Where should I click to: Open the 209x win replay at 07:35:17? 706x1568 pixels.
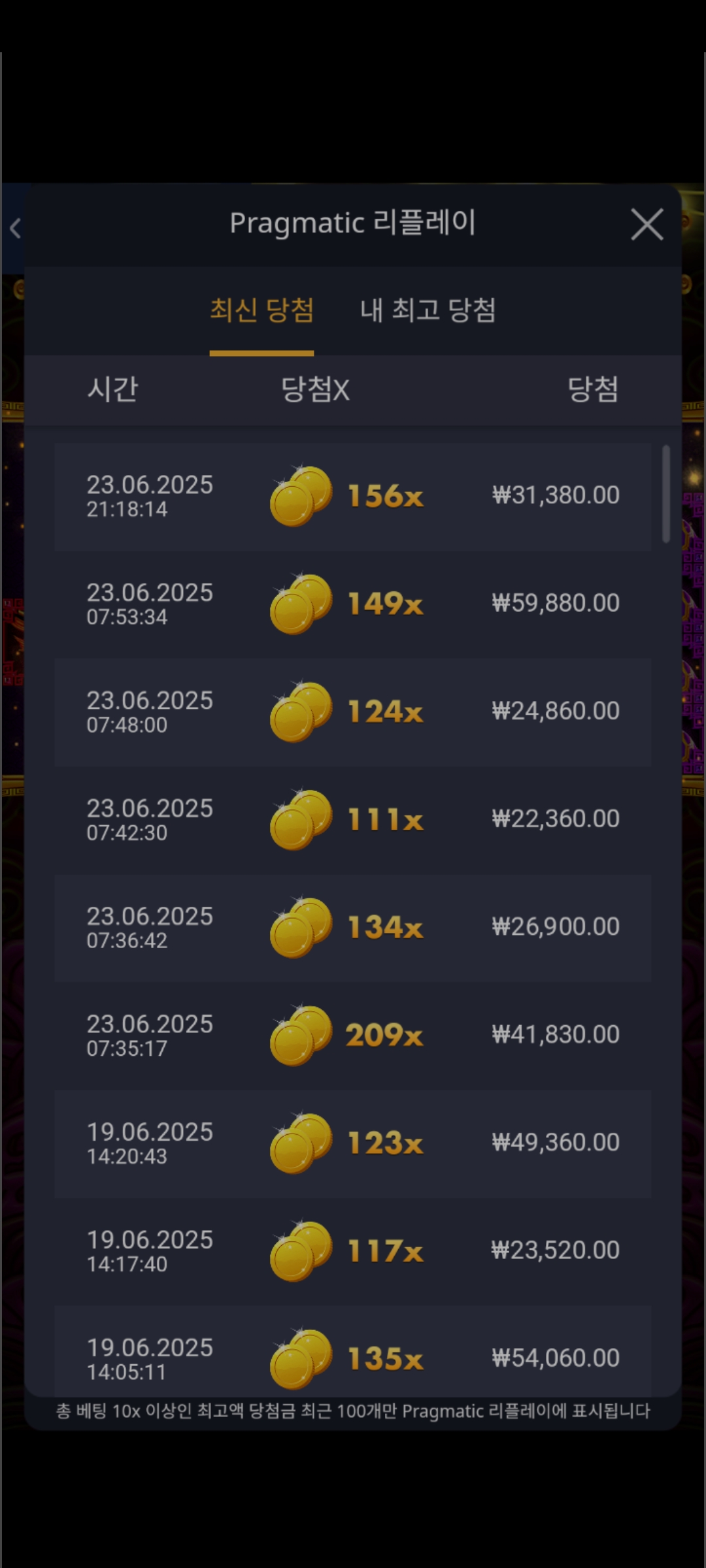pyautogui.click(x=353, y=1036)
